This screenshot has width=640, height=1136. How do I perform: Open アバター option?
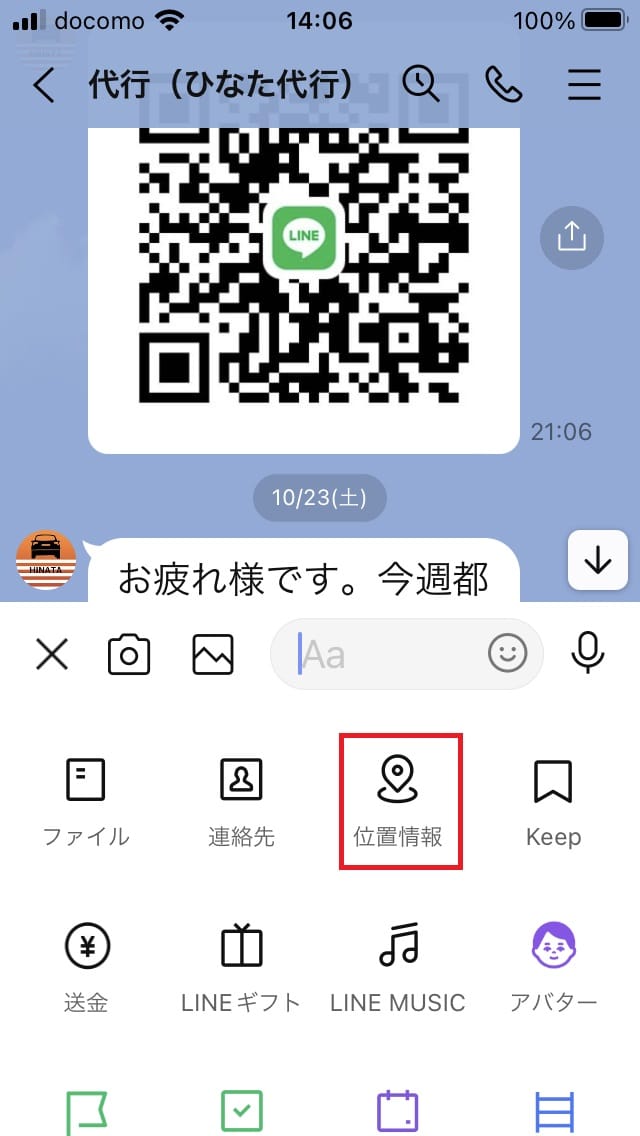coord(553,966)
